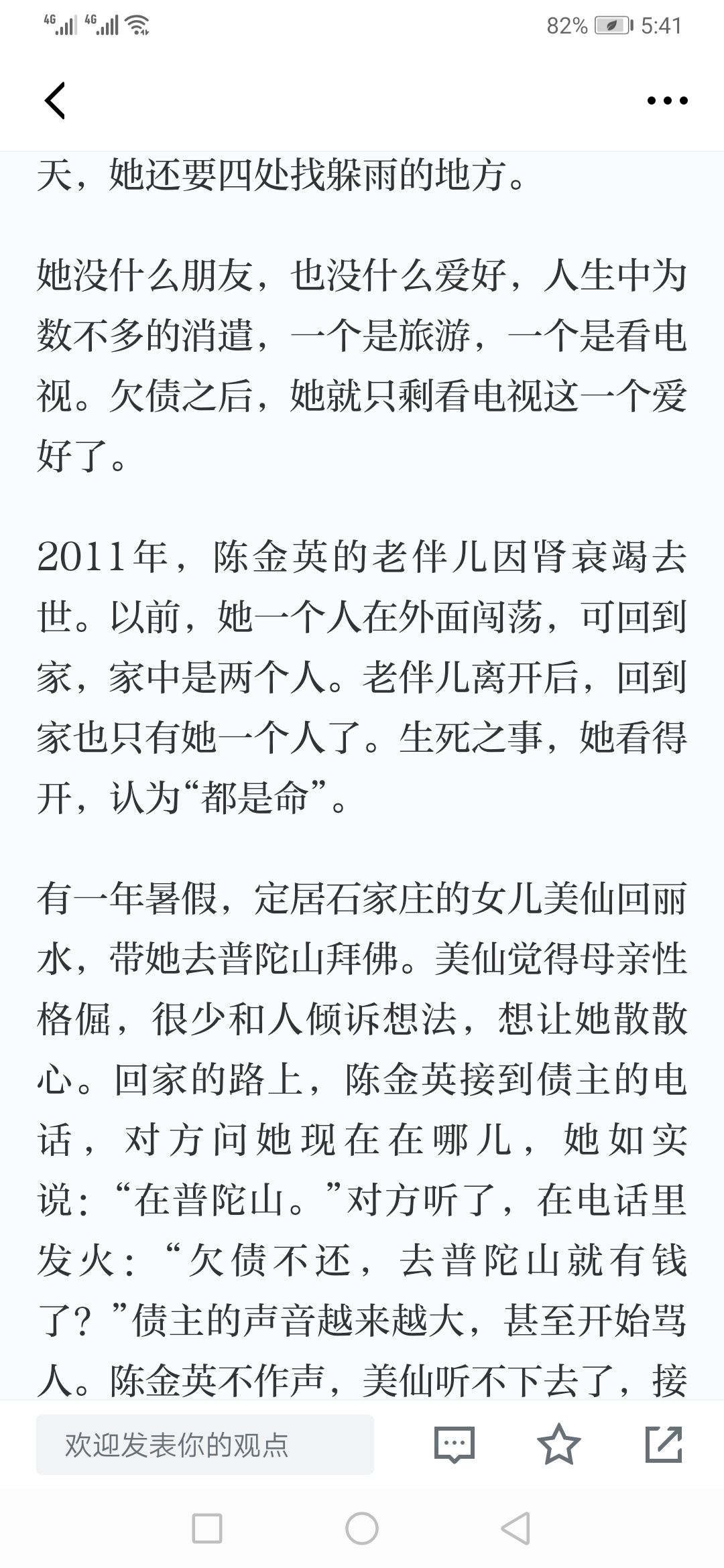Screen dimensions: 724x1568
Task: Tap the system home button
Action: click(362, 1529)
